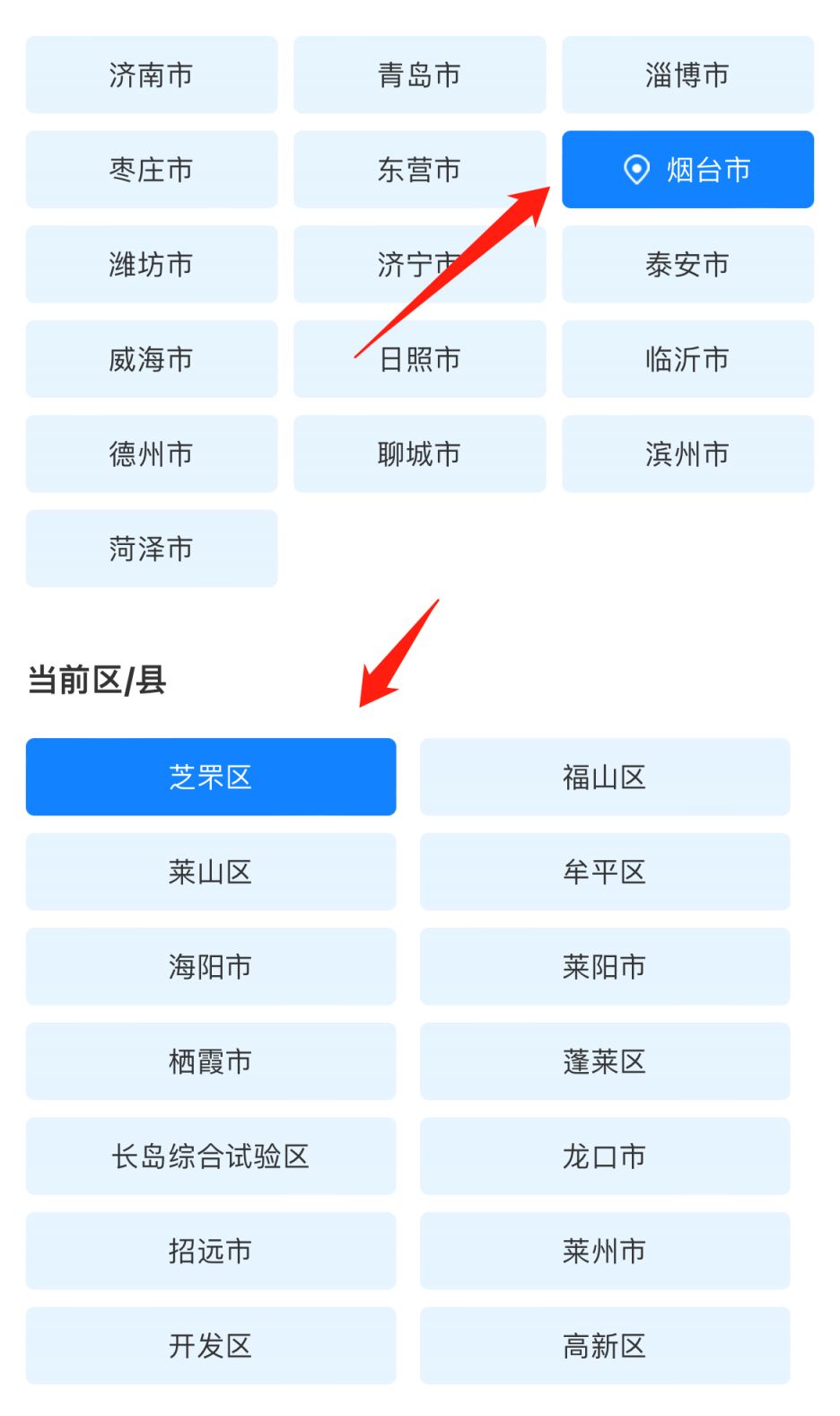Screen dimensions: 840x1416
Task: Tap the 淄博市 city chip
Action: [x=687, y=75]
